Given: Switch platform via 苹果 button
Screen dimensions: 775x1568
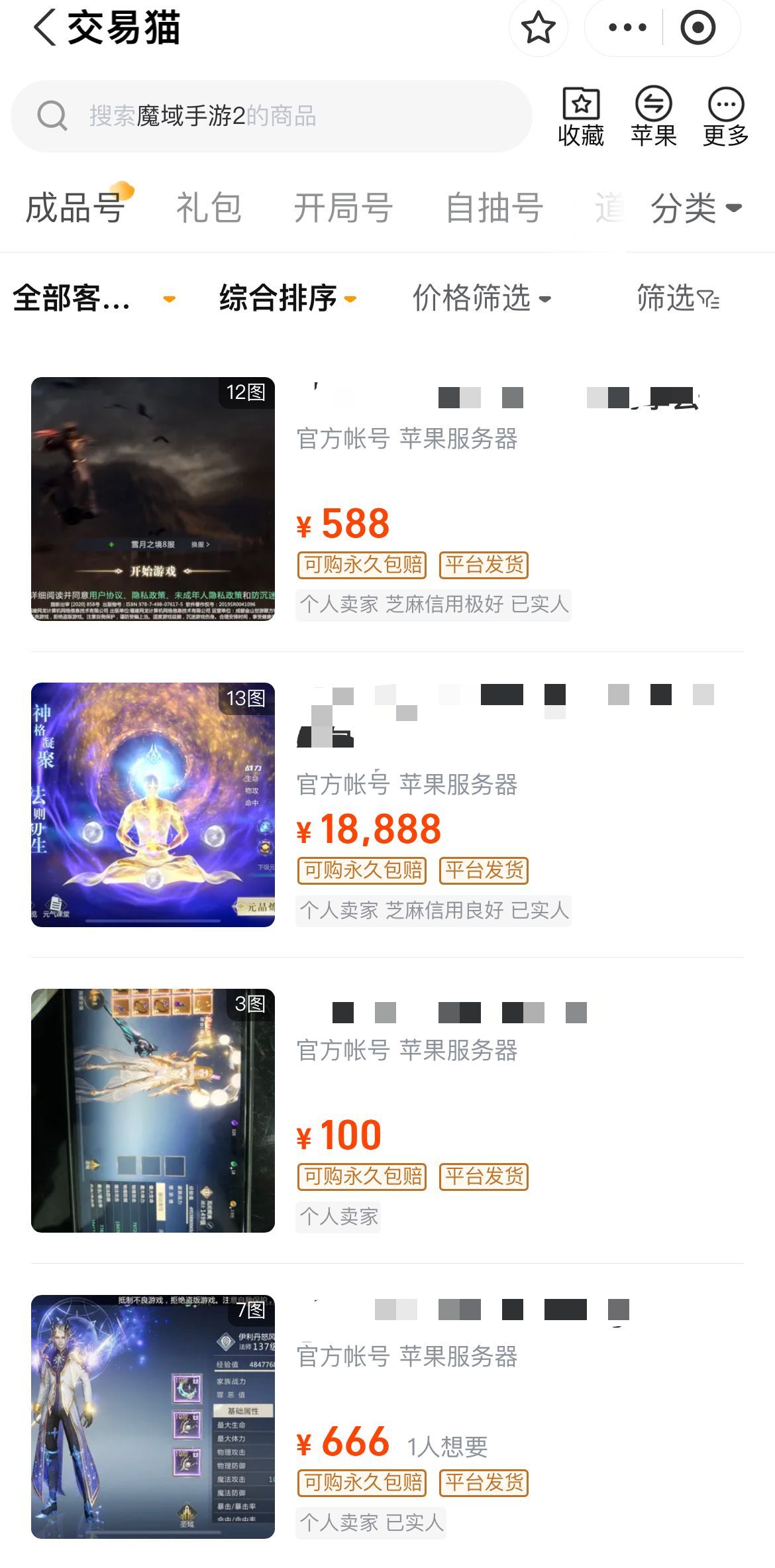Looking at the screenshot, I should point(654,117).
